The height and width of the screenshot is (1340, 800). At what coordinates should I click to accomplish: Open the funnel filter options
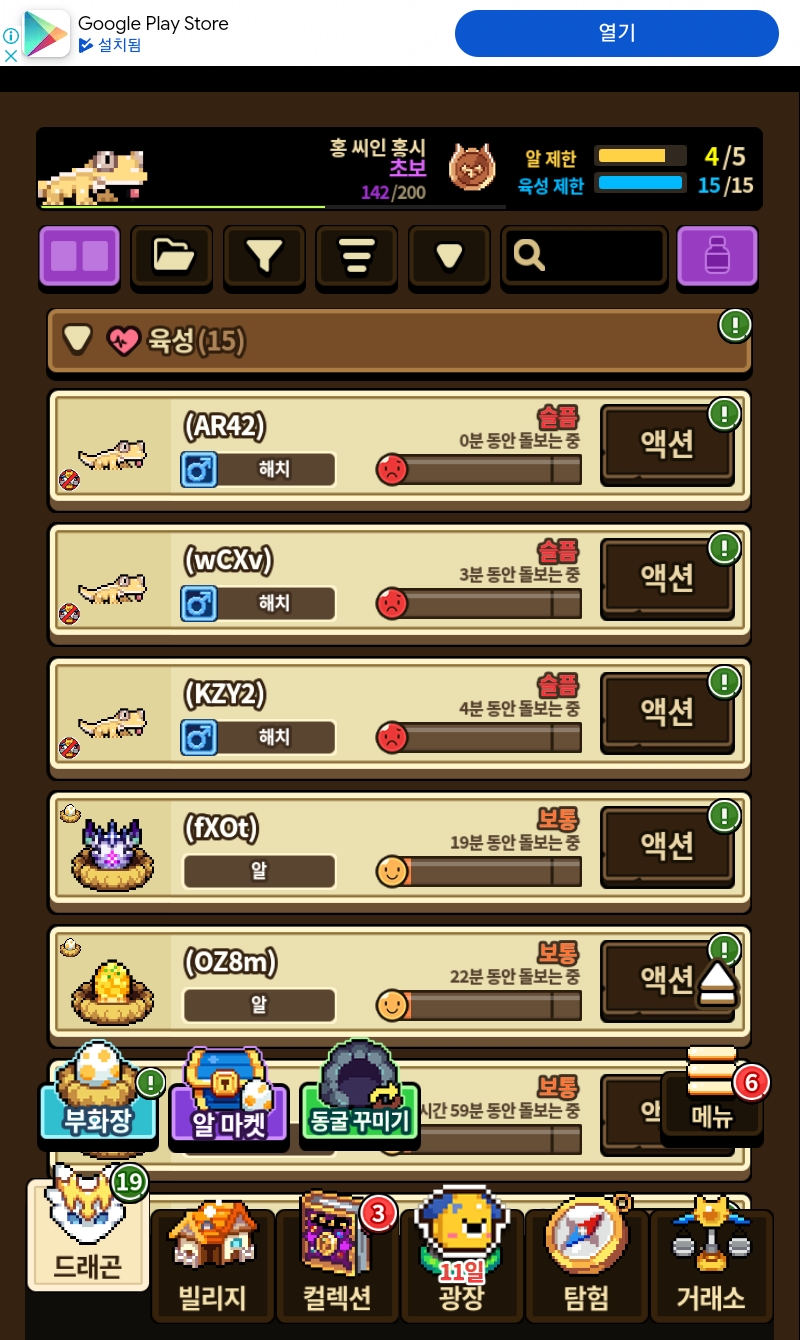(264, 257)
